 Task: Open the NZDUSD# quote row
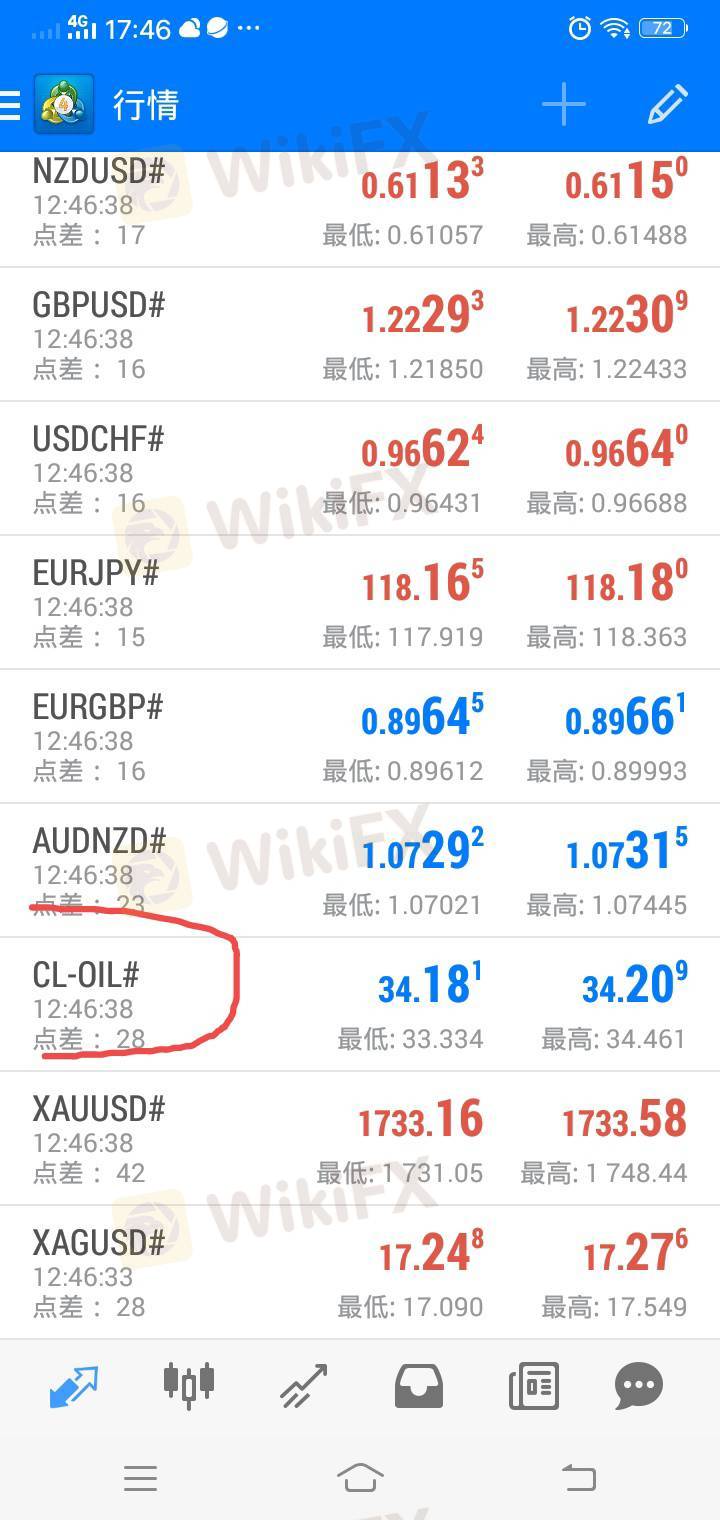pos(360,205)
